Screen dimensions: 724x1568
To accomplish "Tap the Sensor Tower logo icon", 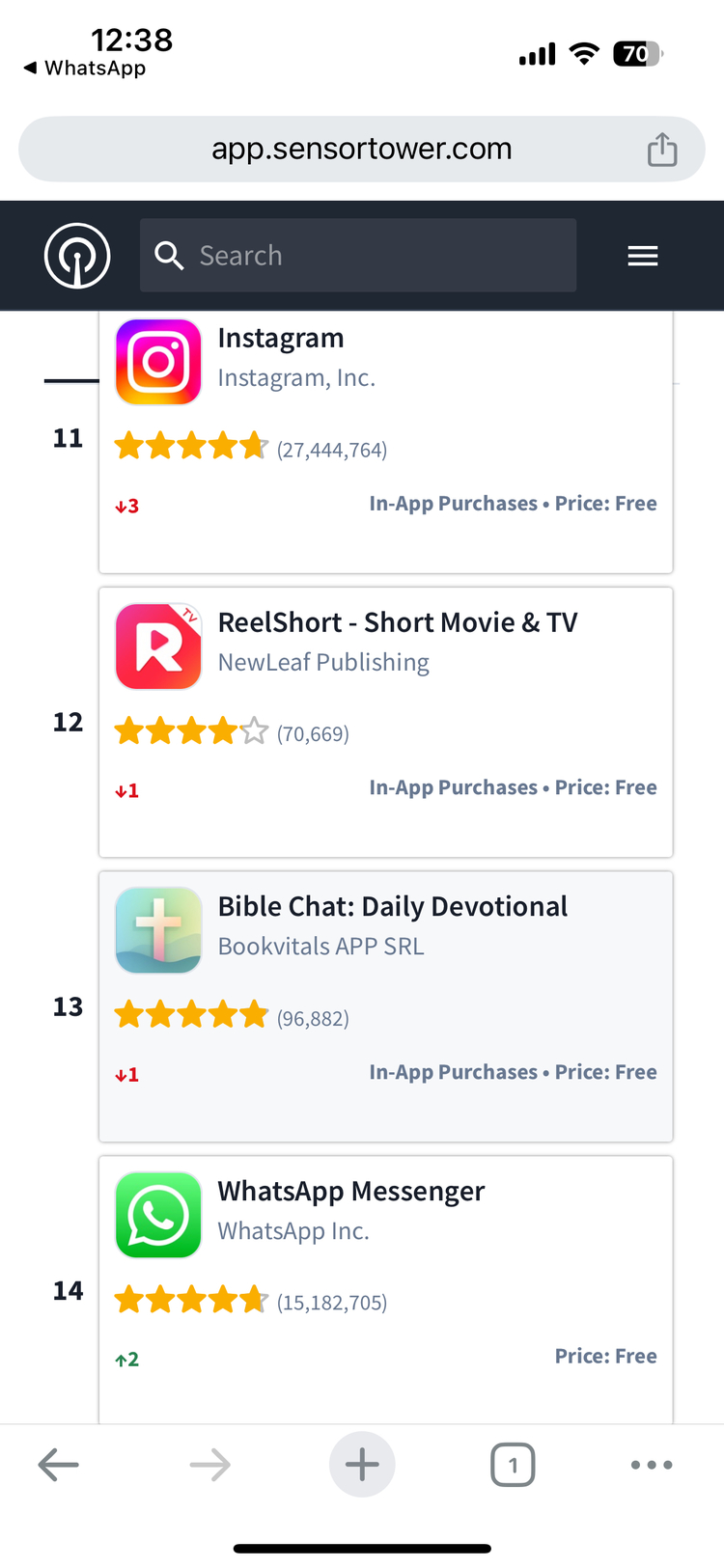I will pos(77,256).
